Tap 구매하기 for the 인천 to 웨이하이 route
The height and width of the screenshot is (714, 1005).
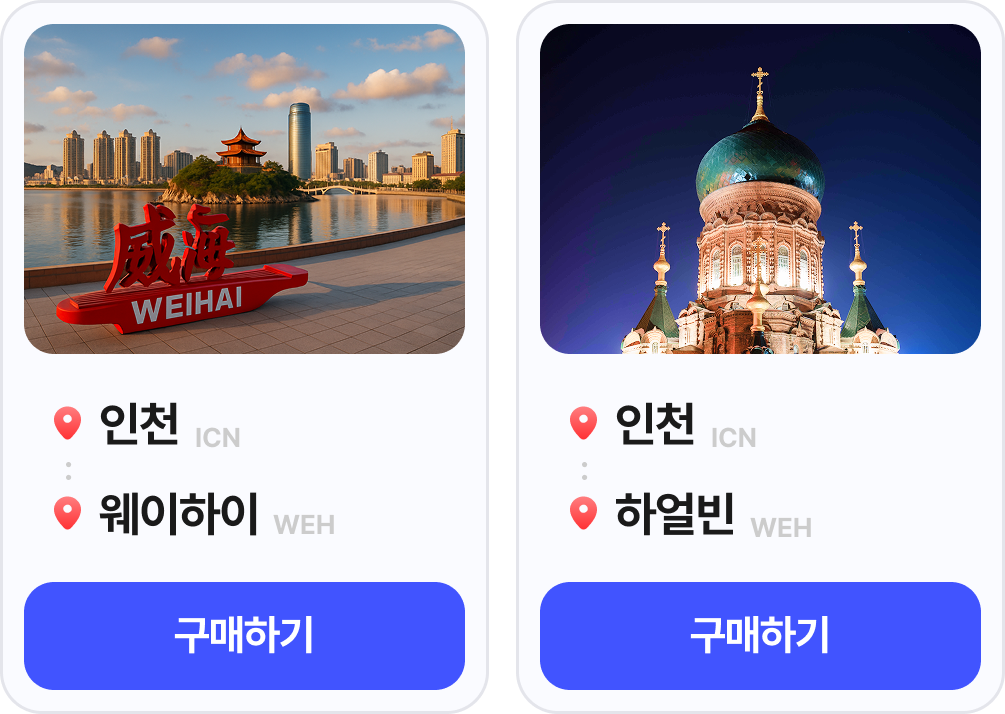coord(244,636)
